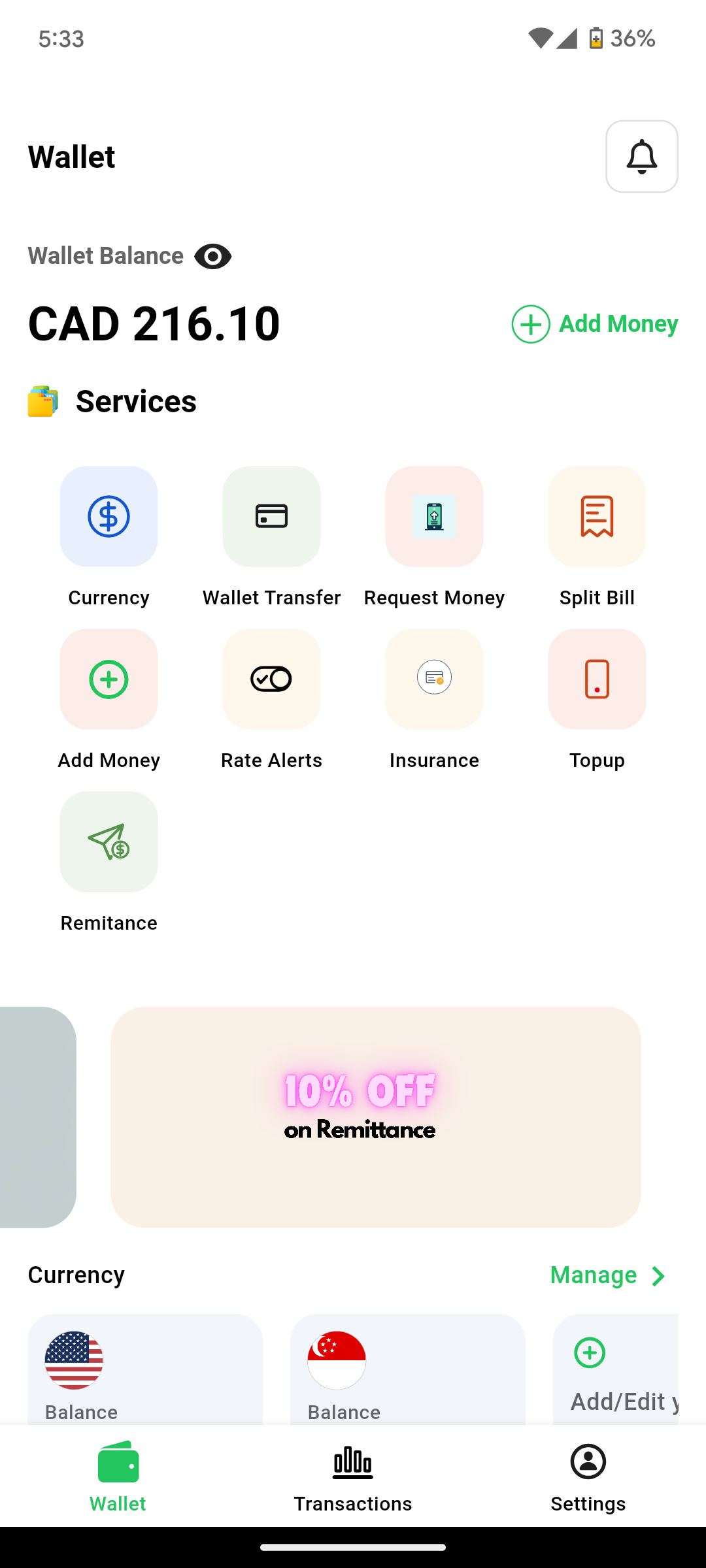The height and width of the screenshot is (1568, 706).
Task: Choose the Insurance service
Action: (x=434, y=679)
